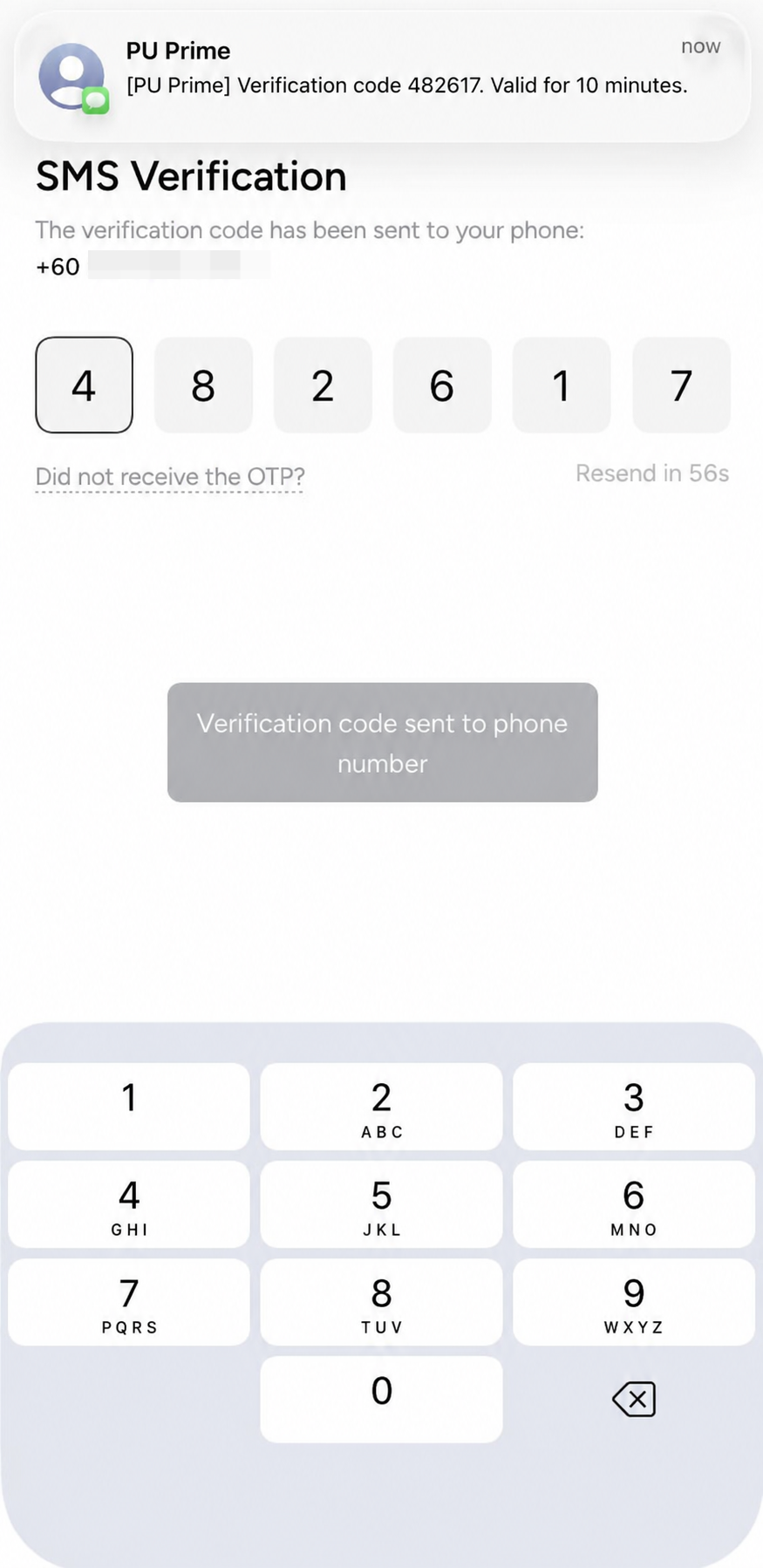Open the 'Did not receive the OTP?' link
Screen dimensions: 763x1568
170,477
